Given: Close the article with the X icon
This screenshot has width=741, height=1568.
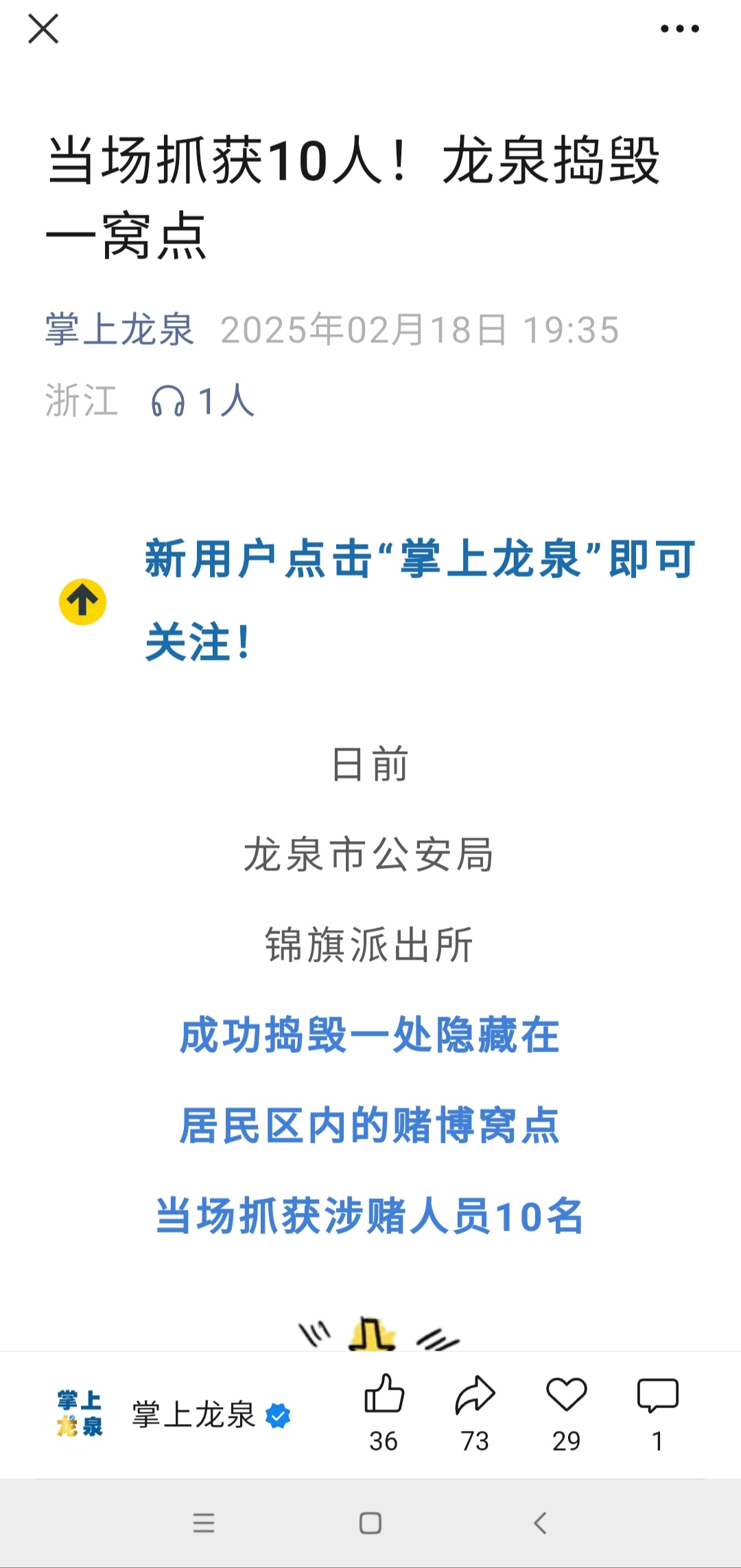Looking at the screenshot, I should tap(43, 29).
